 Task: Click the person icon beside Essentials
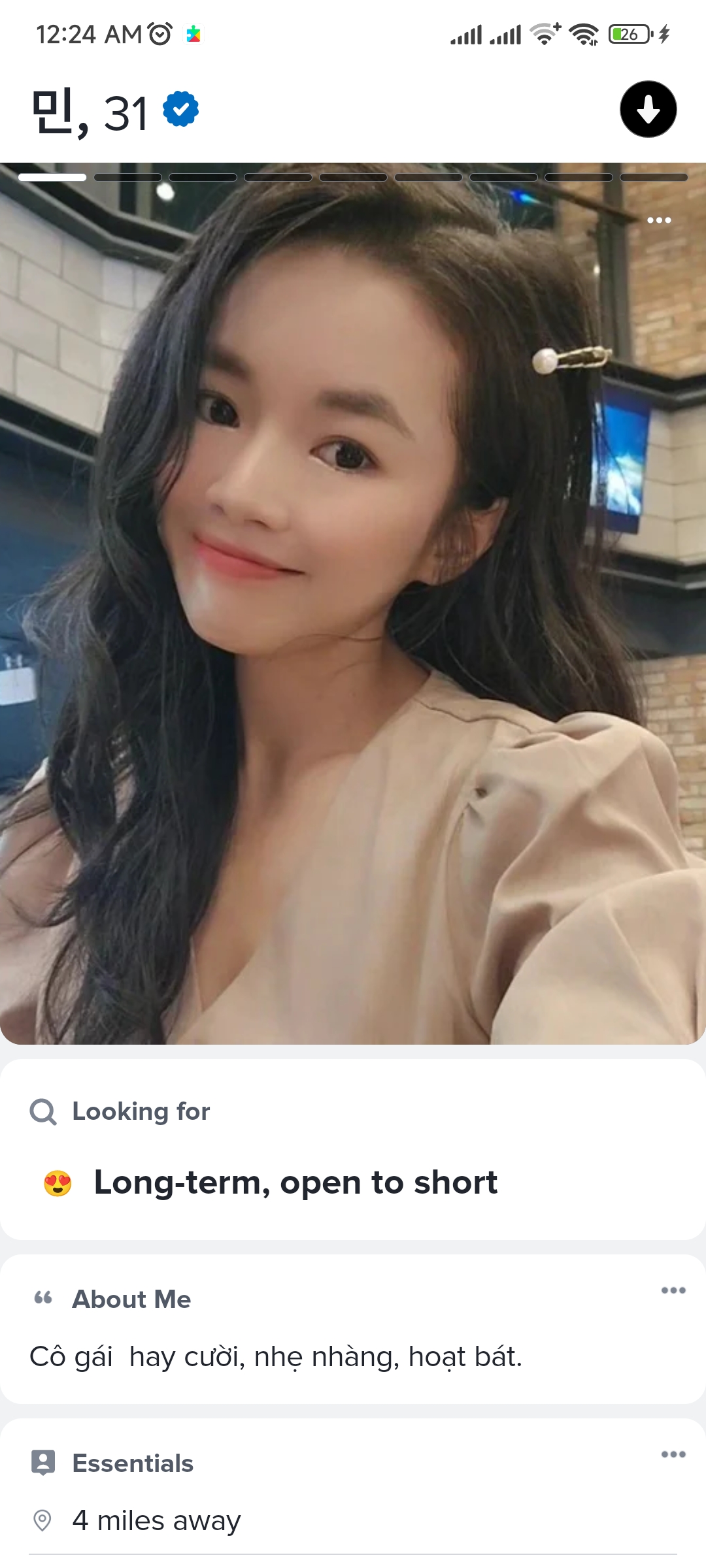point(42,1462)
